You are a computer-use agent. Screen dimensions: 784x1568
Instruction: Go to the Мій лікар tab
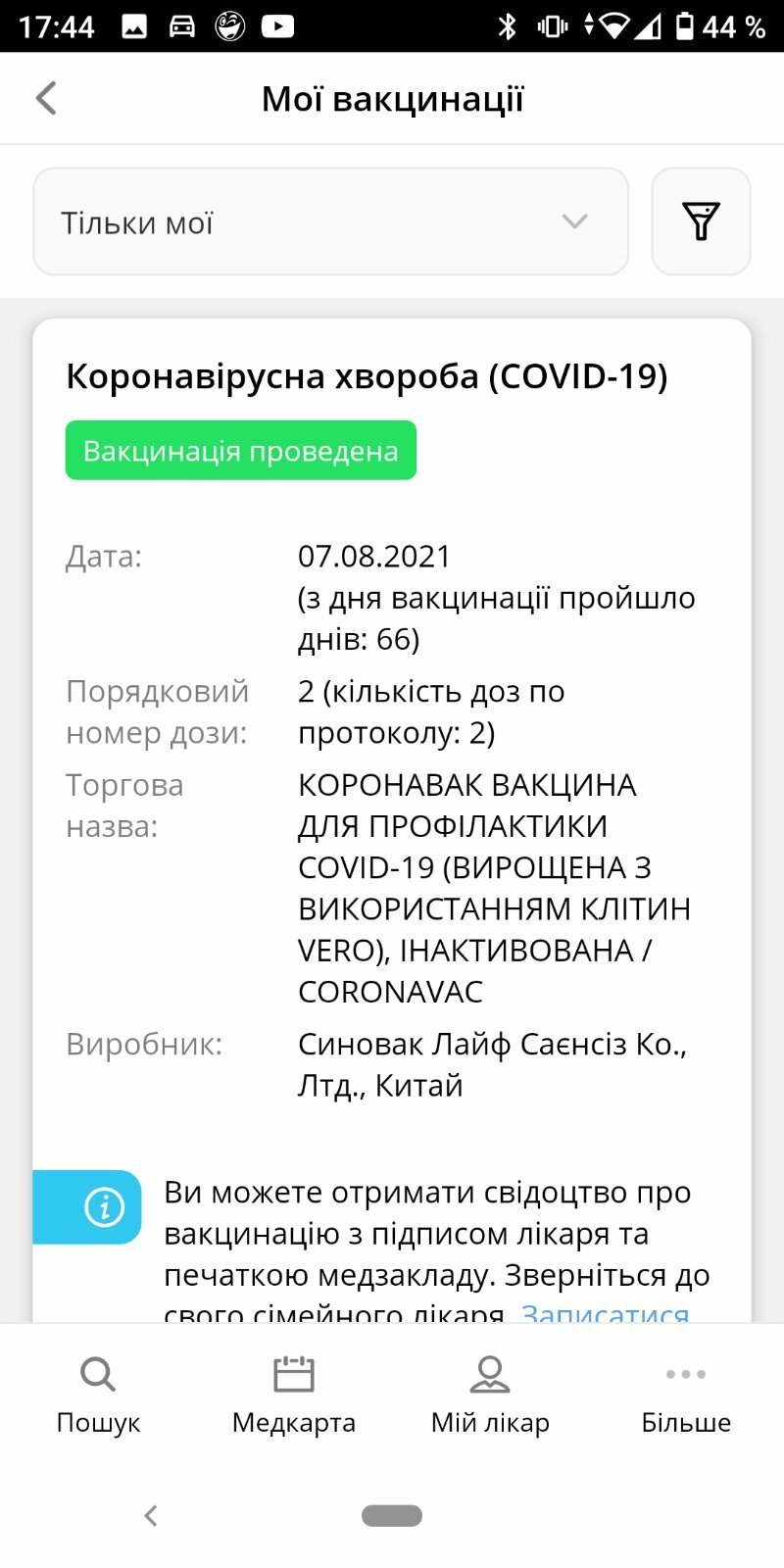coord(490,1396)
